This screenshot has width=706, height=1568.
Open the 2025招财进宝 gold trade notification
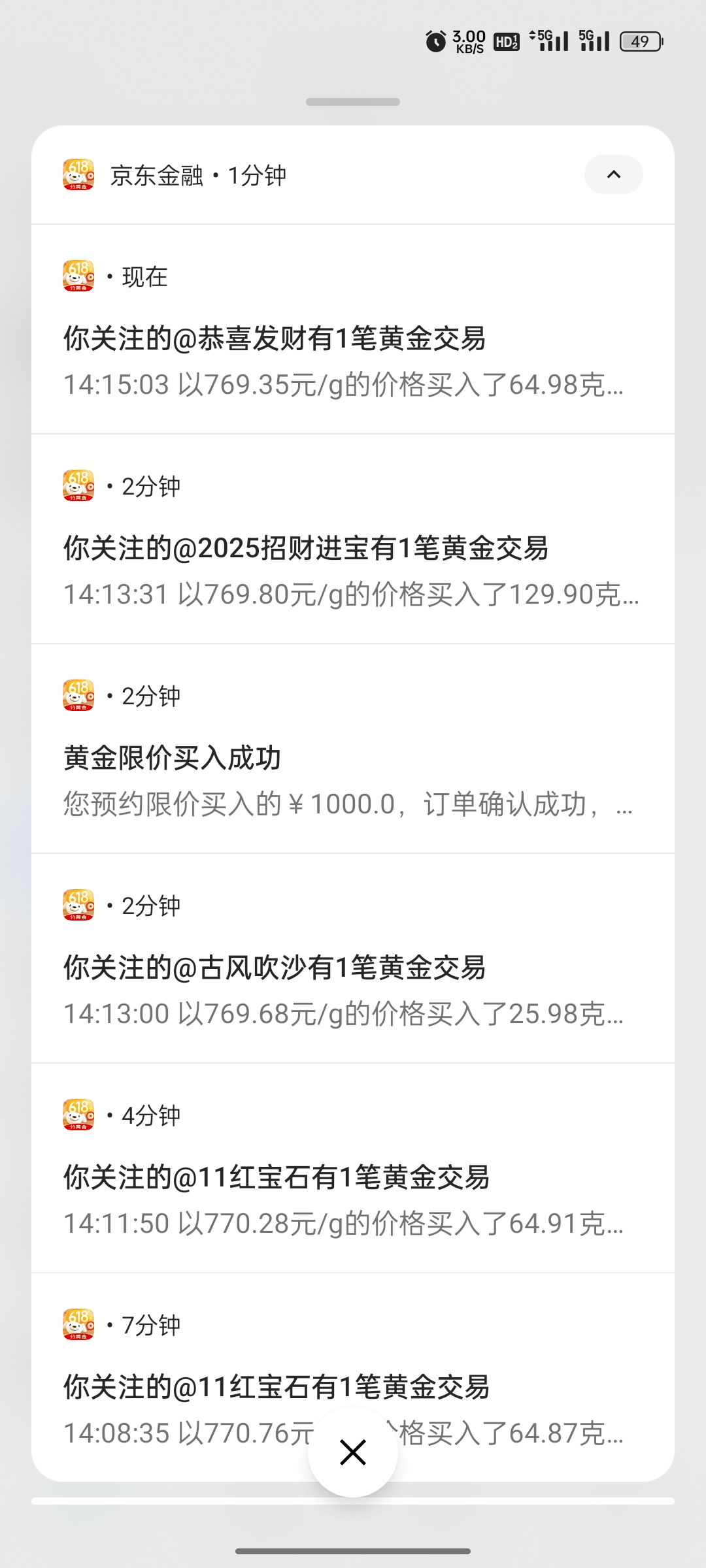click(353, 539)
